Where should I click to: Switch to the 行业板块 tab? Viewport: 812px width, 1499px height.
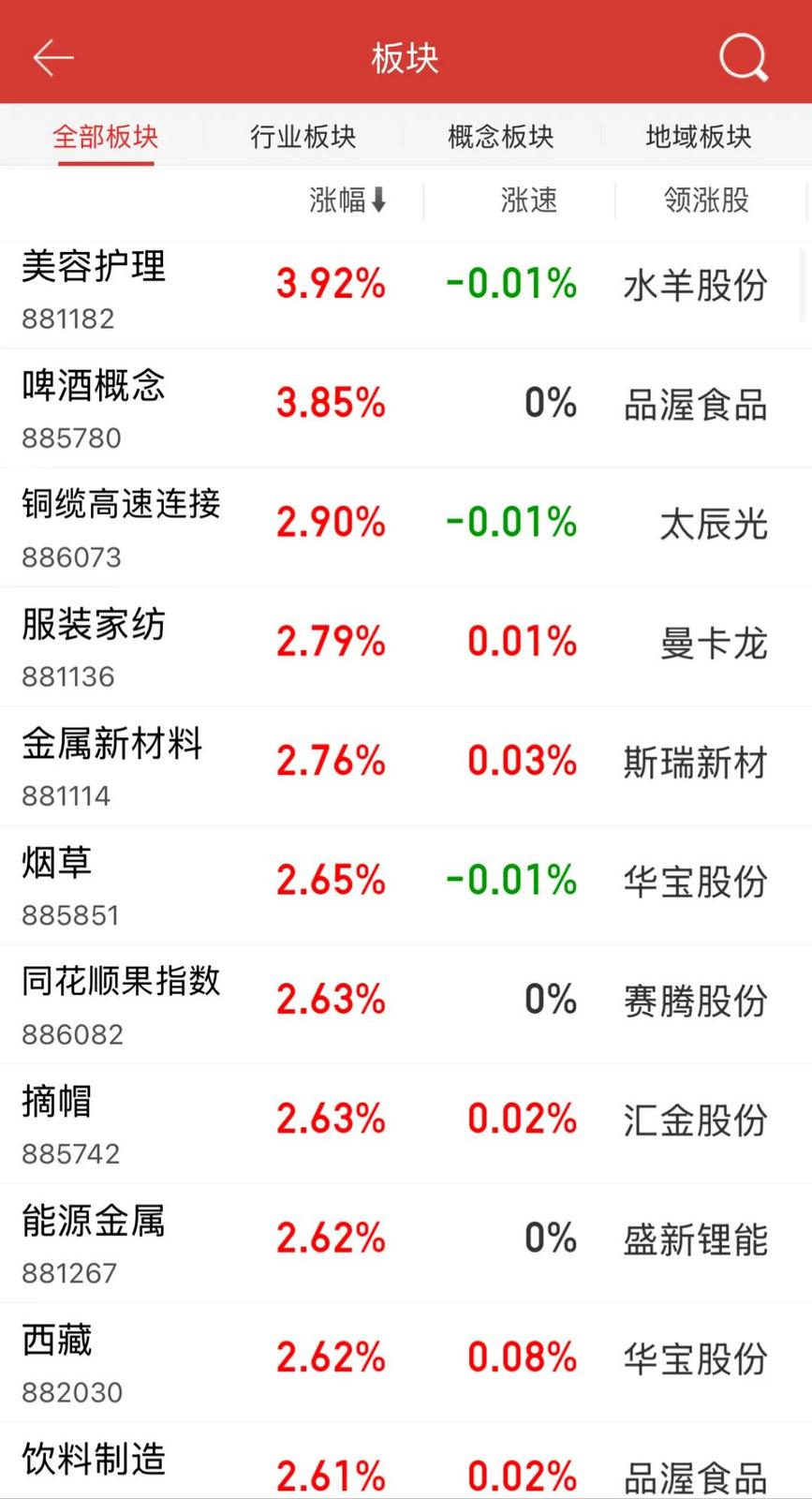coord(303,137)
